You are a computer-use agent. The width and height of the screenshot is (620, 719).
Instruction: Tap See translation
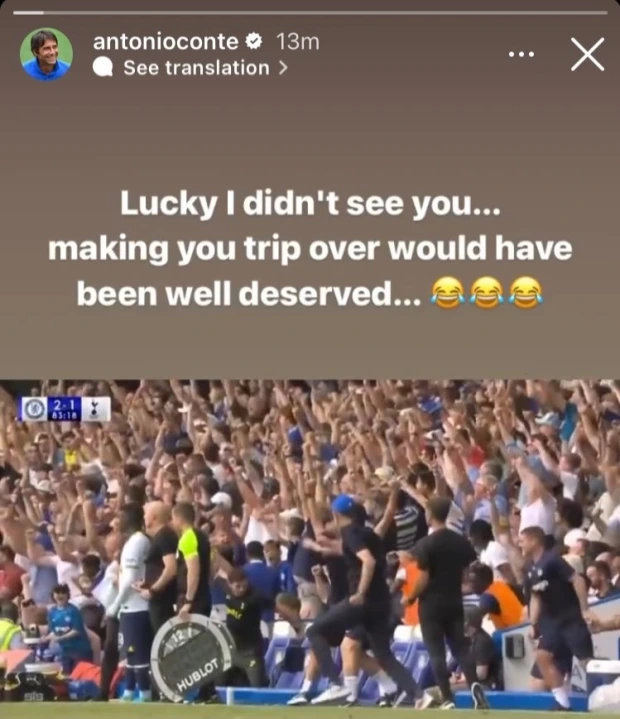(195, 68)
